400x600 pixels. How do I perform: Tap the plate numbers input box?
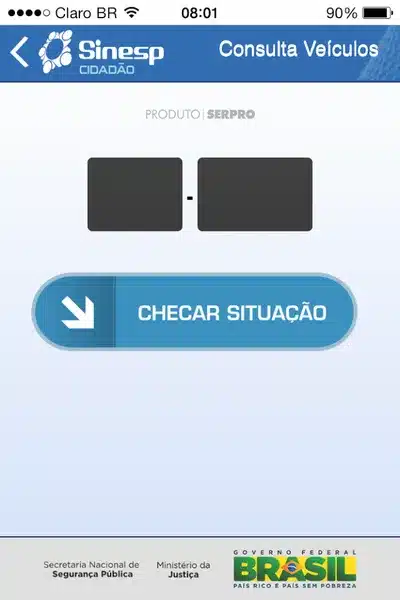255,194
